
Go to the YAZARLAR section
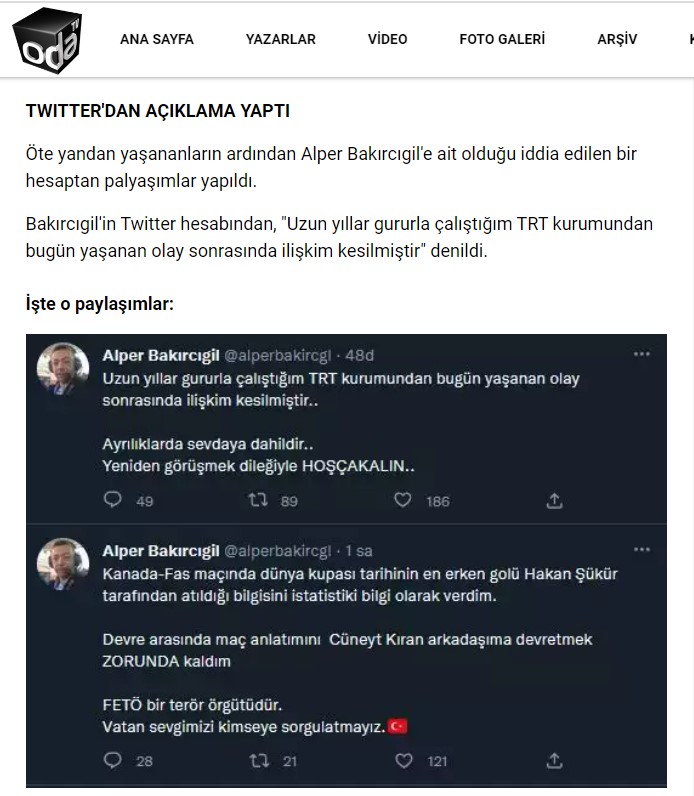point(280,39)
